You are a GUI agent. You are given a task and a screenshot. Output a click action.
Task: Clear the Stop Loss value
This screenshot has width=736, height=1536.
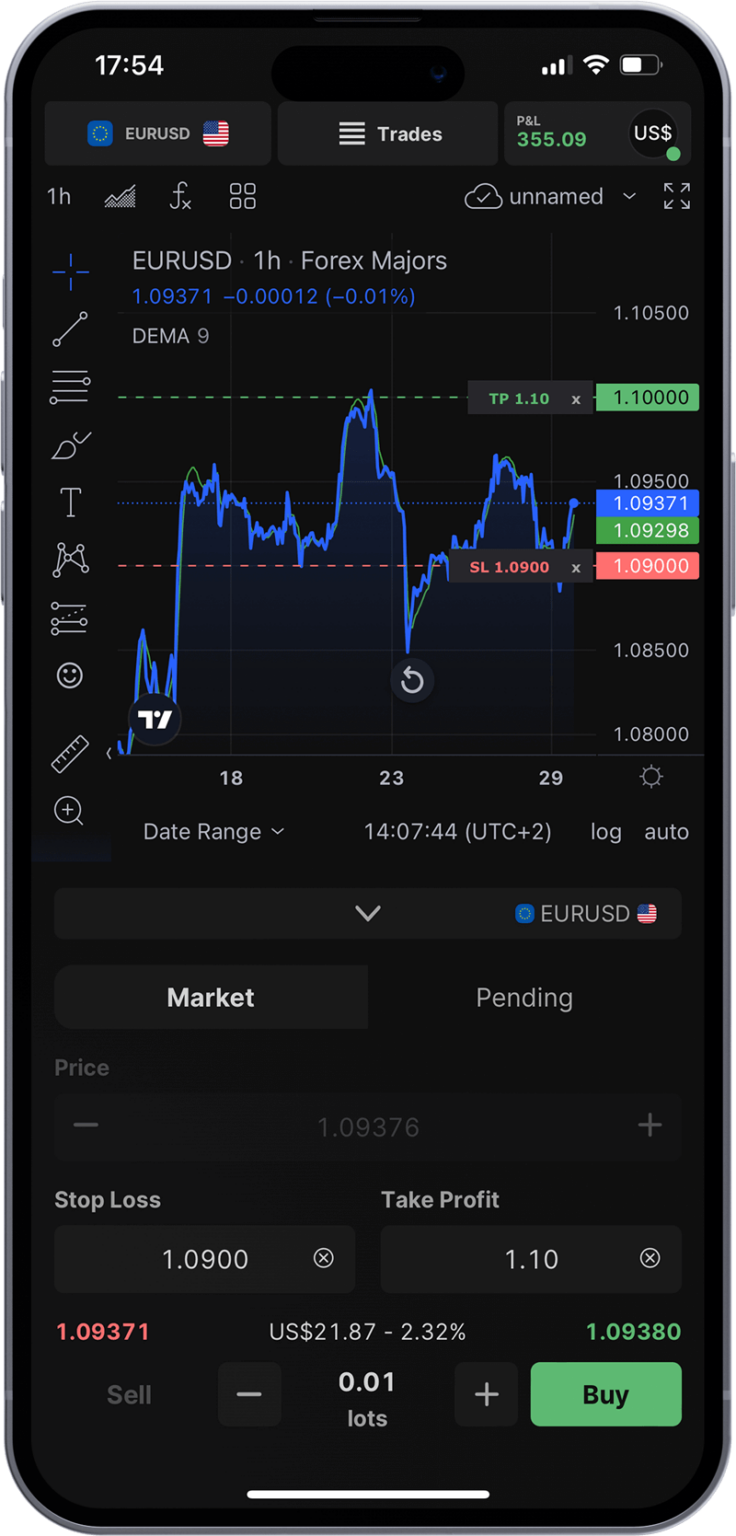pyautogui.click(x=323, y=1259)
